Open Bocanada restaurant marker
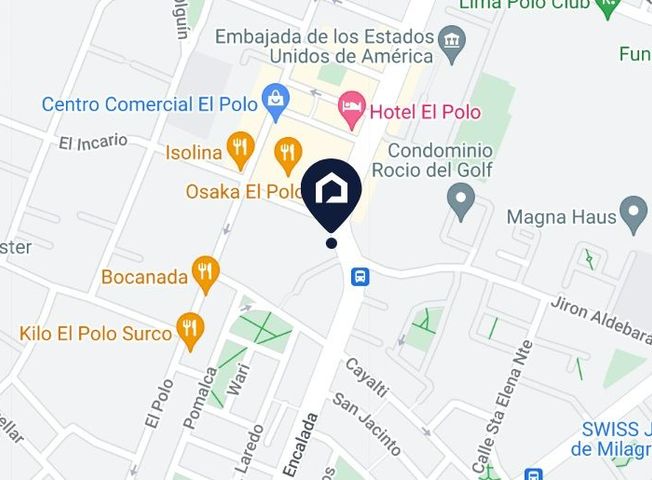The width and height of the screenshot is (652, 480). point(206,274)
